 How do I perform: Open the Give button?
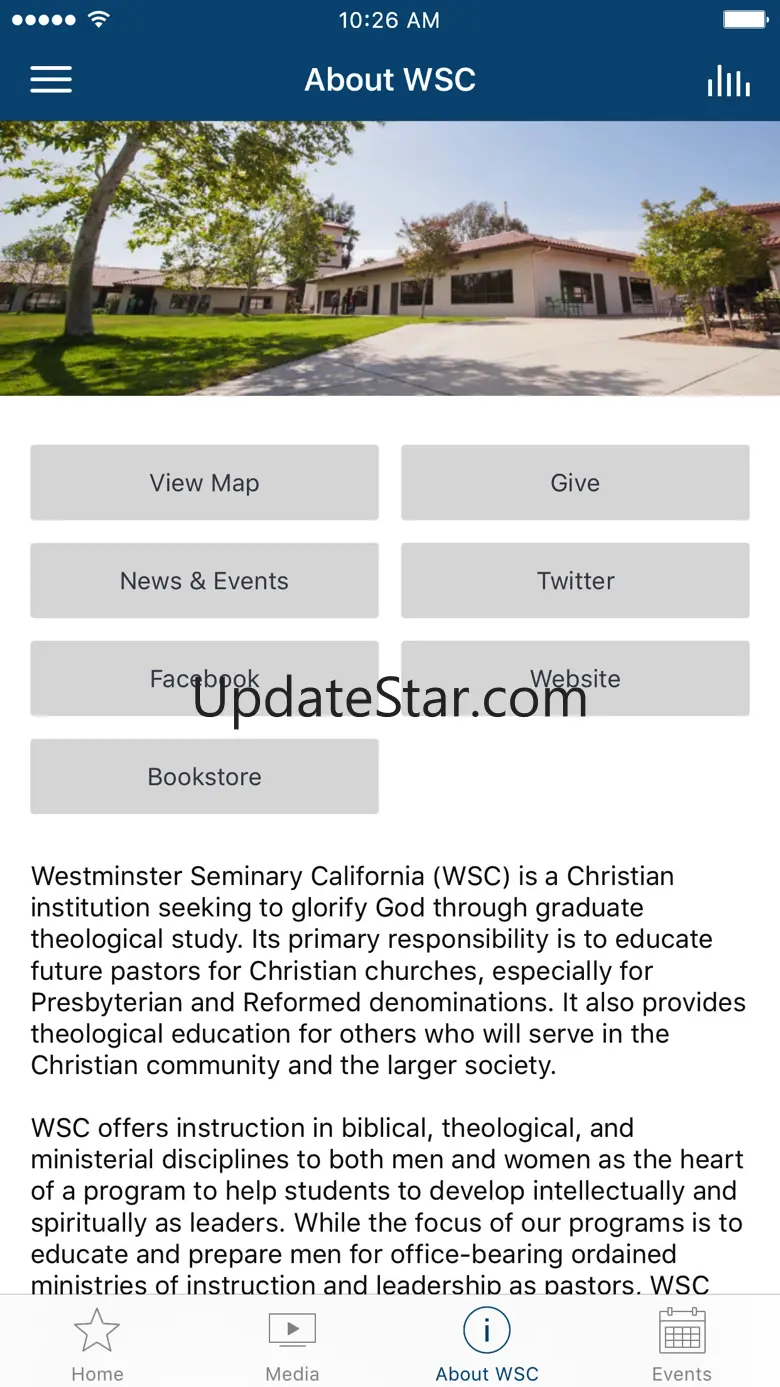575,483
